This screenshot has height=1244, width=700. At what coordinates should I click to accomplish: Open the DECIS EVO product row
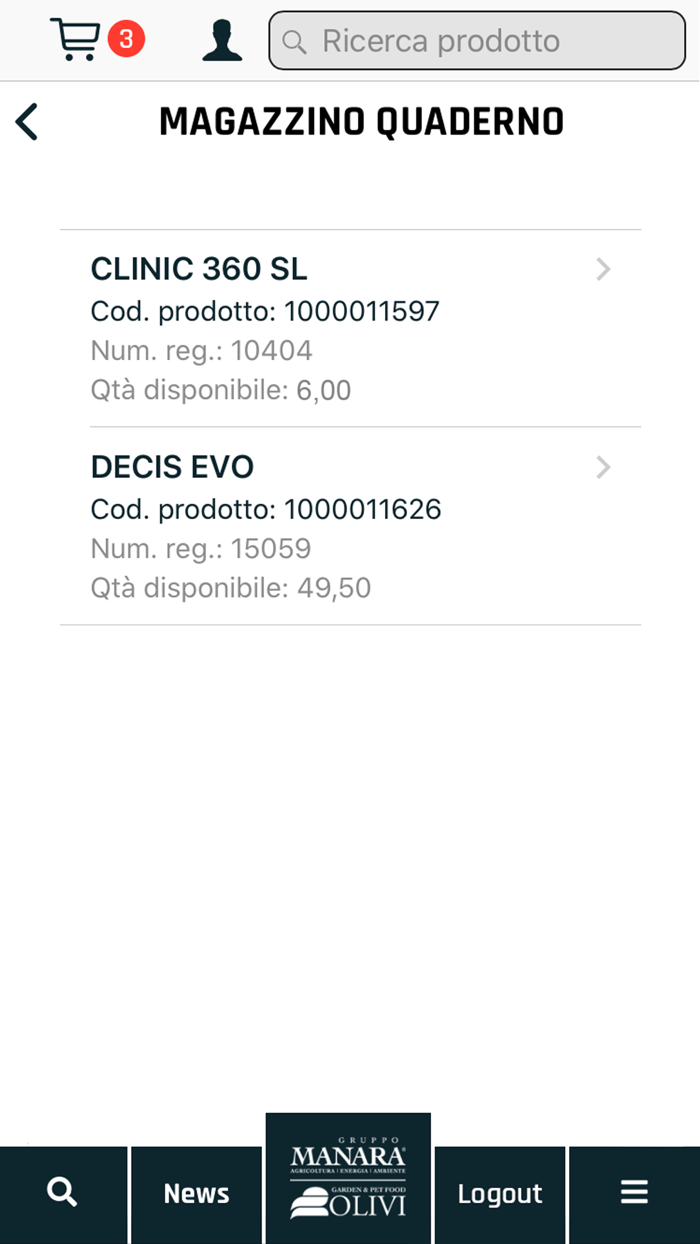[350, 526]
